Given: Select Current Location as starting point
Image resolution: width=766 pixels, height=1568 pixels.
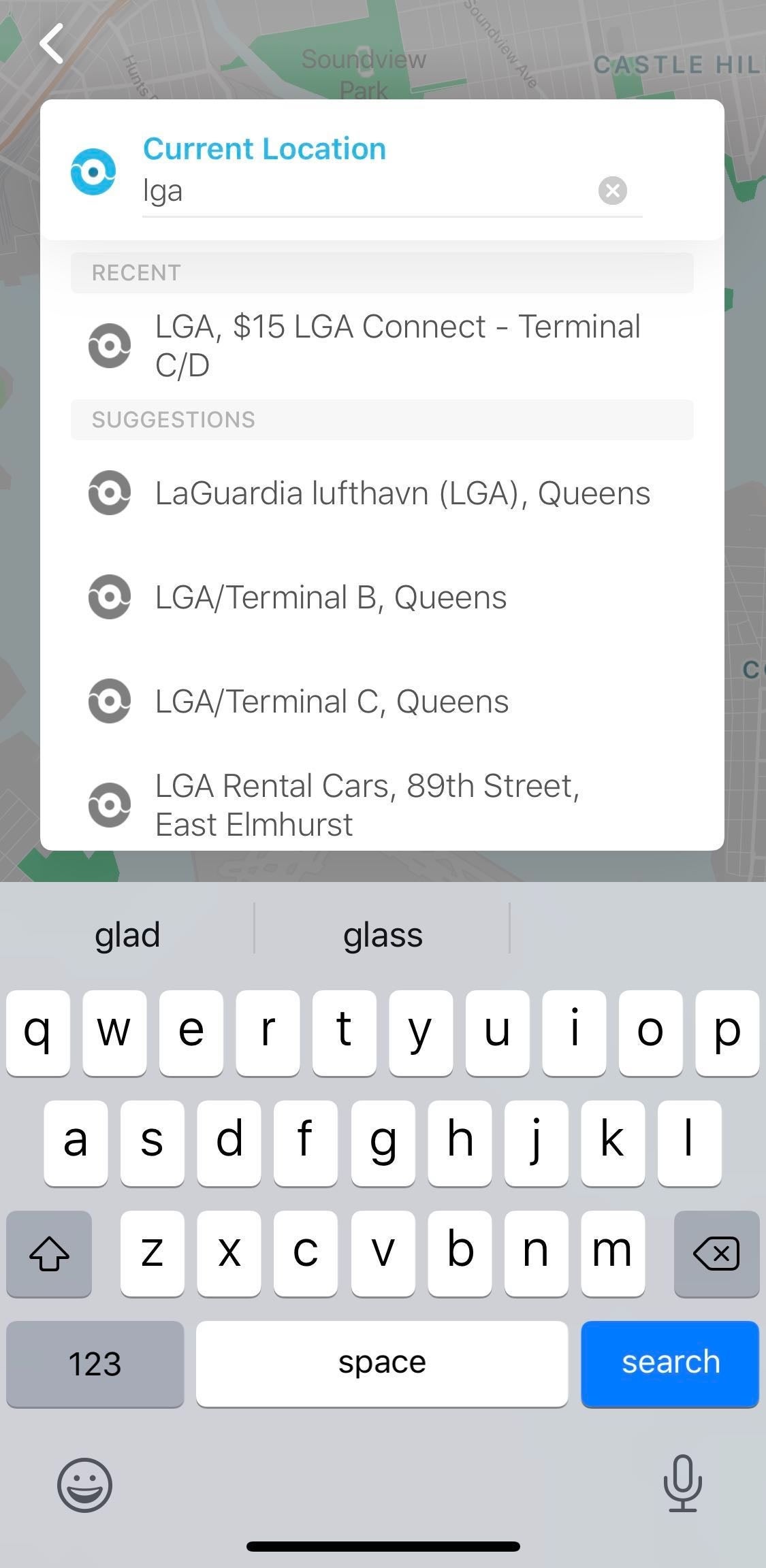Looking at the screenshot, I should pos(264,149).
